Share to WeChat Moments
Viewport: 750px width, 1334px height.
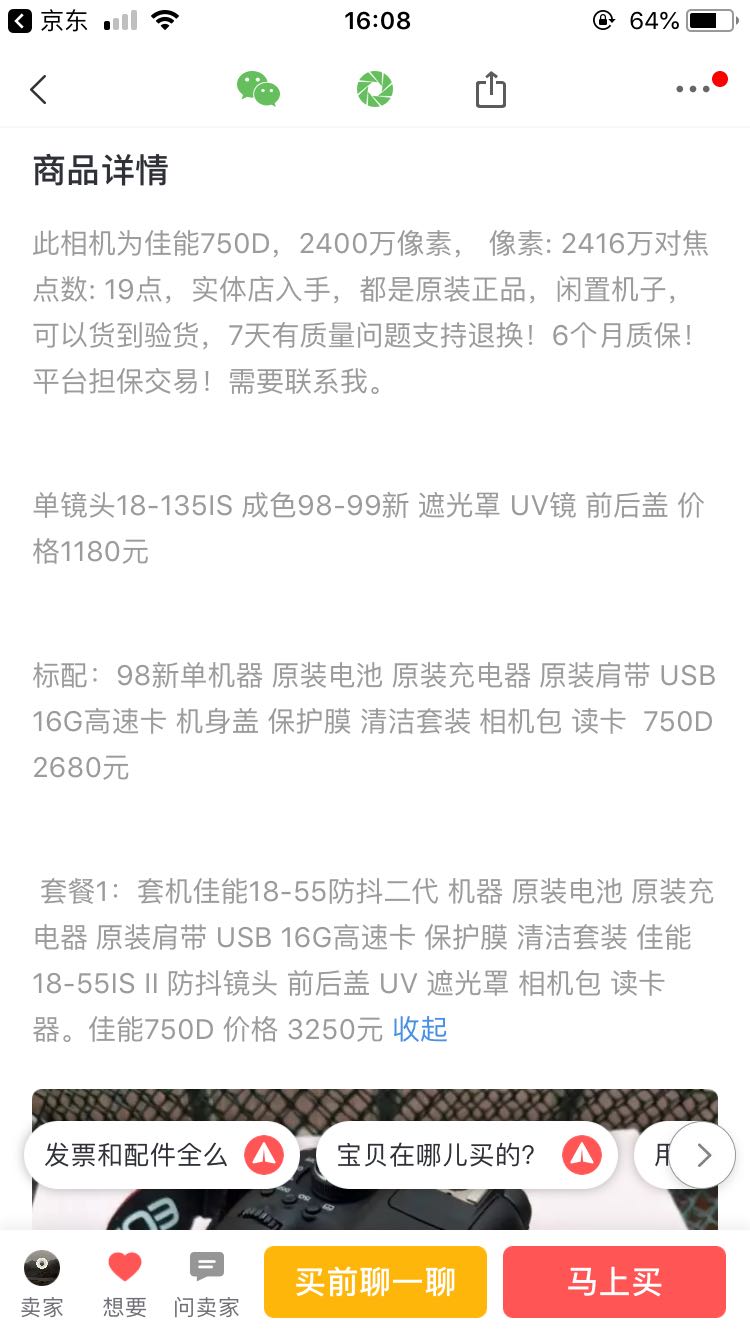pos(375,90)
